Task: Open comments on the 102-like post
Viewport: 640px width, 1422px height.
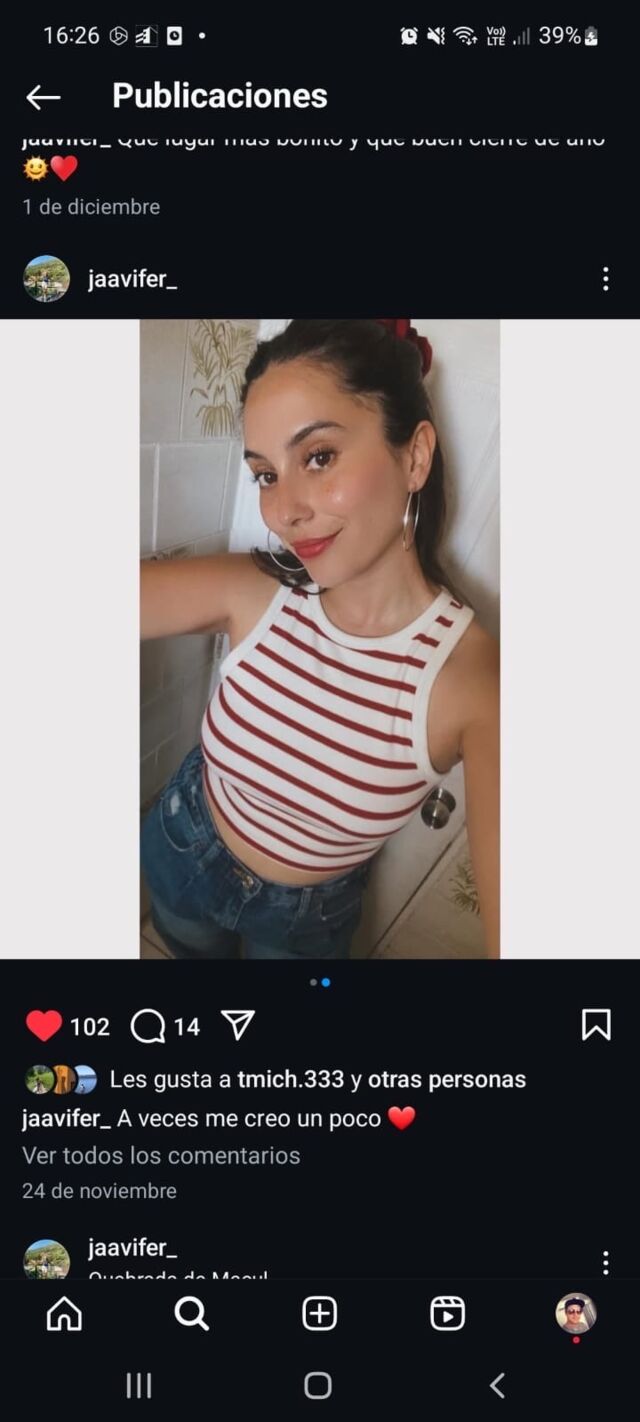Action: [148, 1026]
